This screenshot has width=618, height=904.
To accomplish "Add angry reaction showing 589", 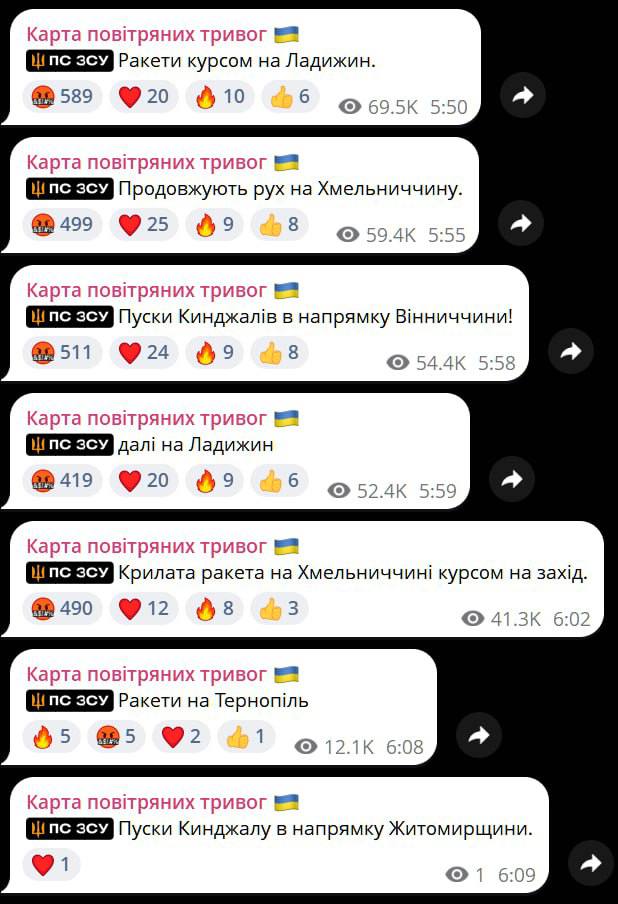I will (62, 96).
